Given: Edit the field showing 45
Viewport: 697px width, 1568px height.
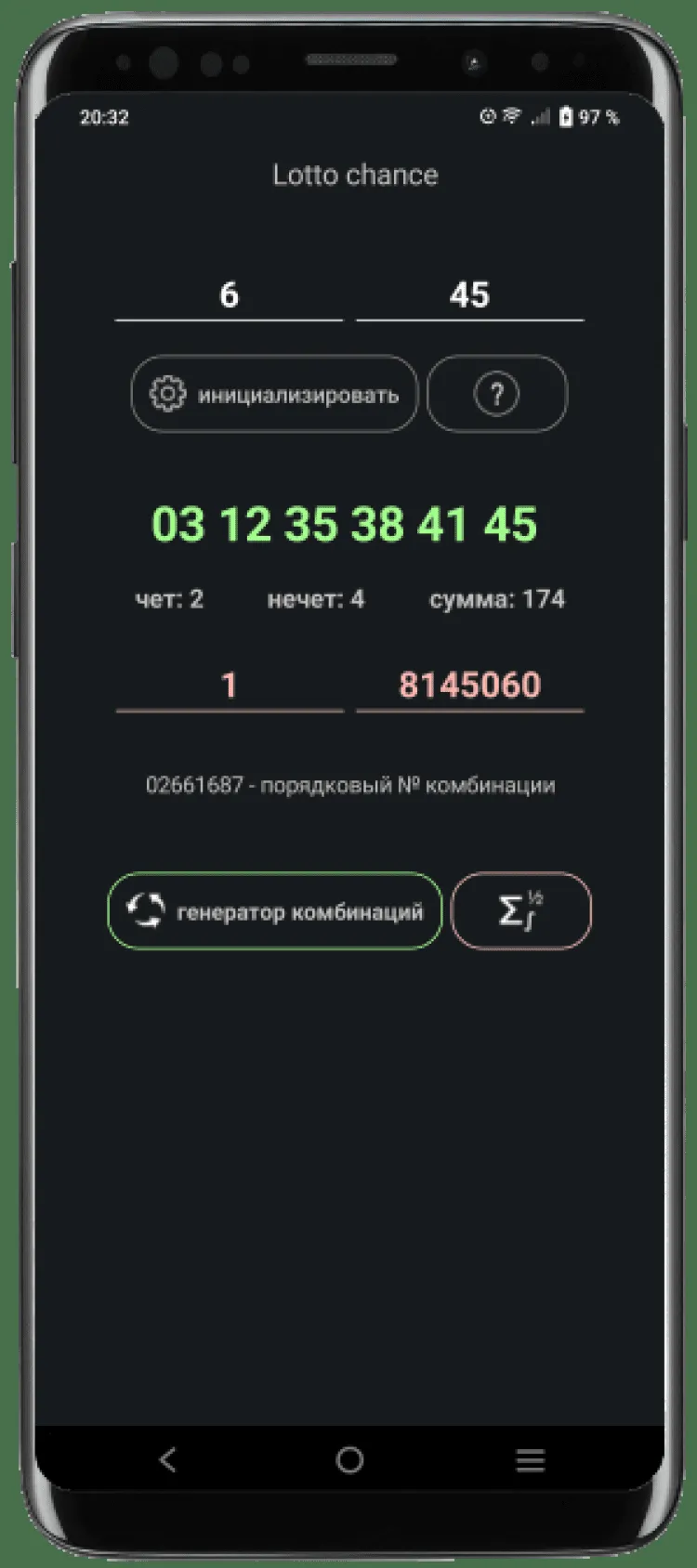Looking at the screenshot, I should coord(469,295).
